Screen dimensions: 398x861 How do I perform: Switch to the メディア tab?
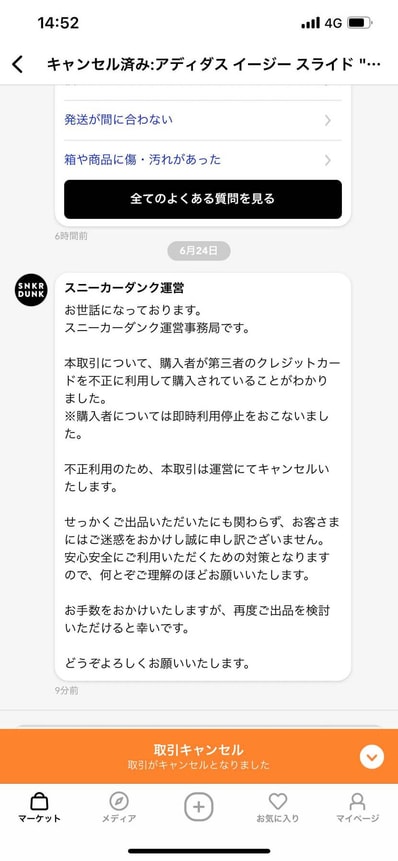tap(119, 808)
